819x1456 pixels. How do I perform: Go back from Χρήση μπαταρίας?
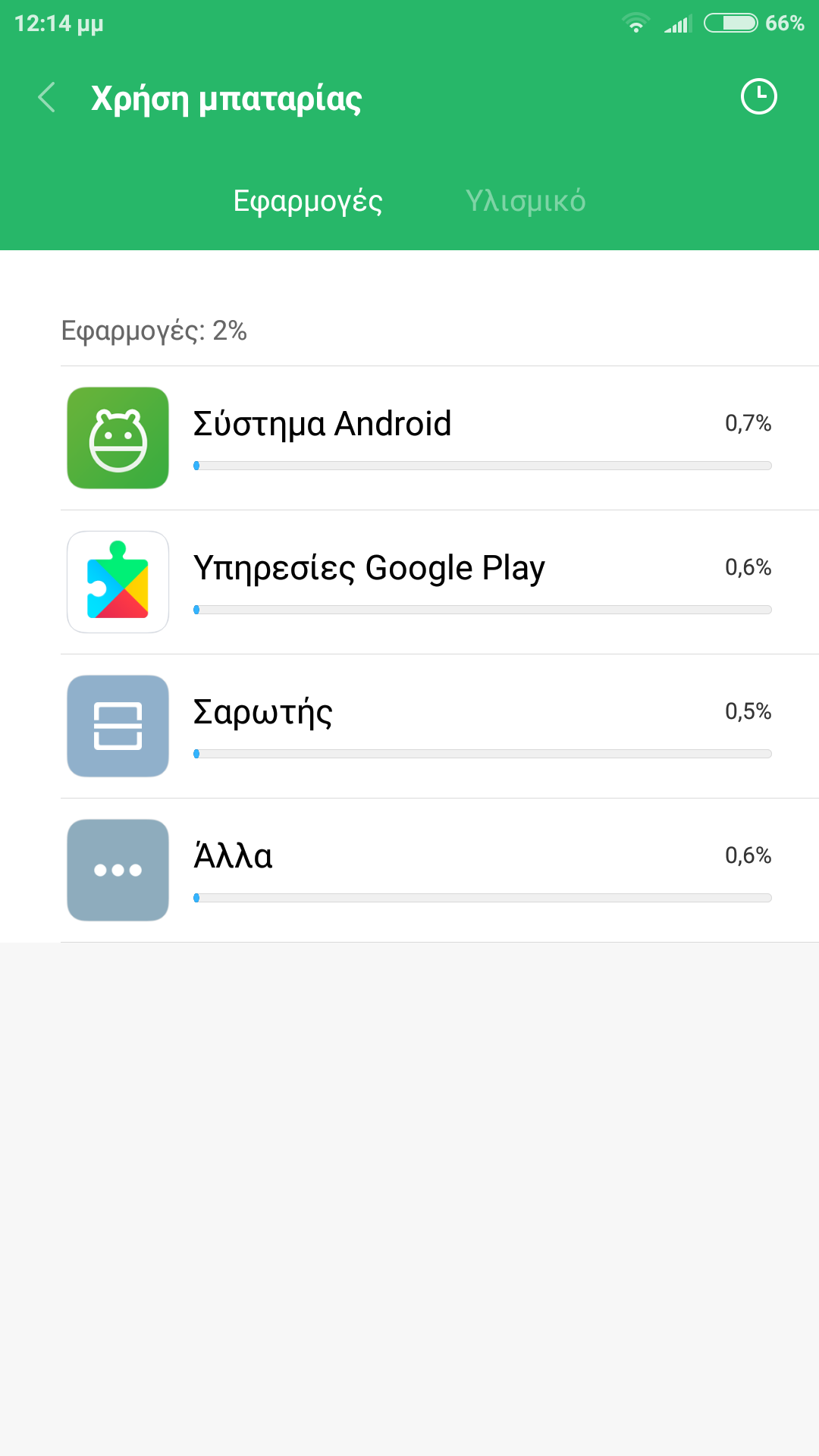click(x=47, y=98)
